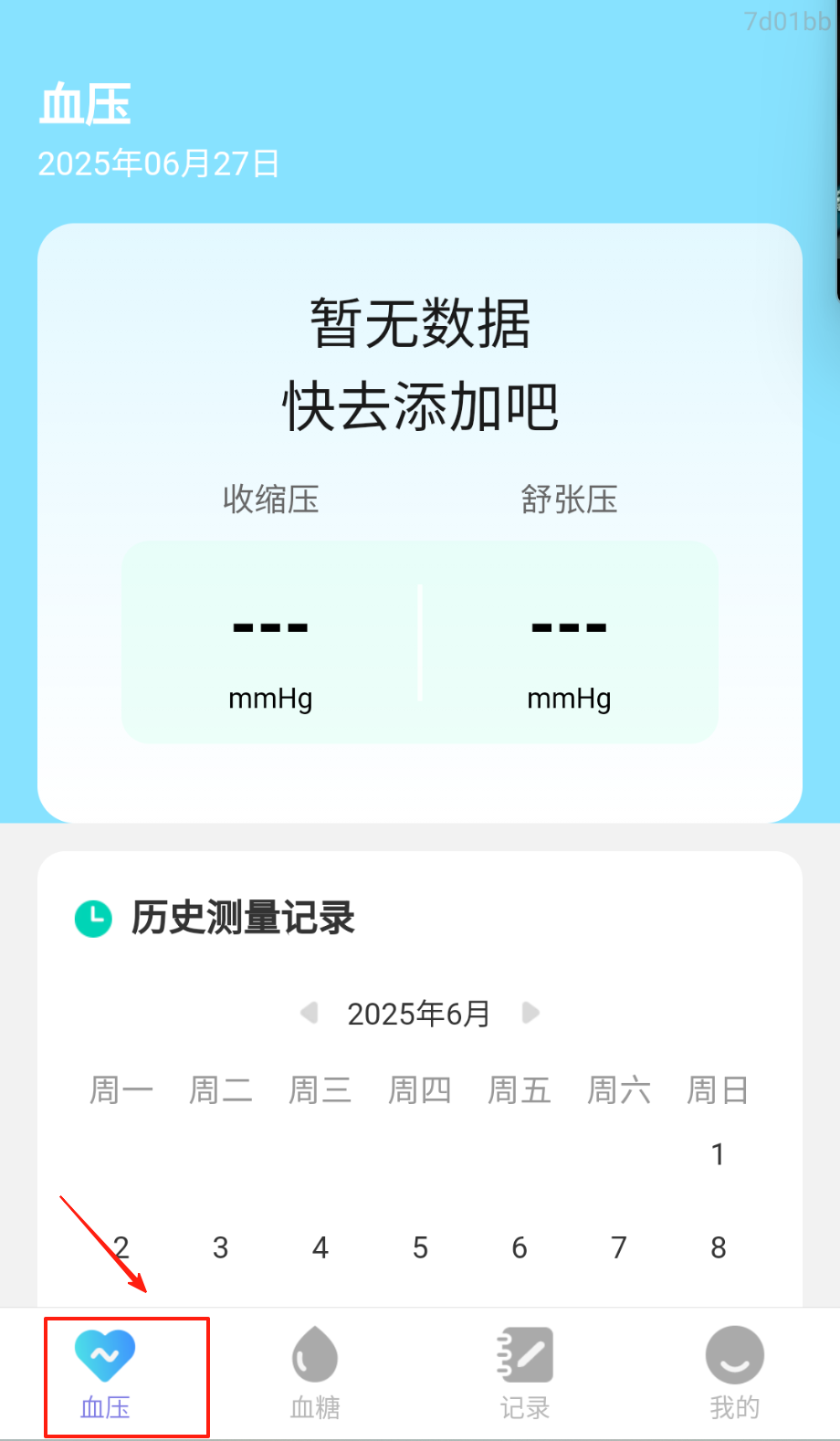Go to previous month in calendar
Viewport: 840px width, 1441px height.
tap(310, 1013)
